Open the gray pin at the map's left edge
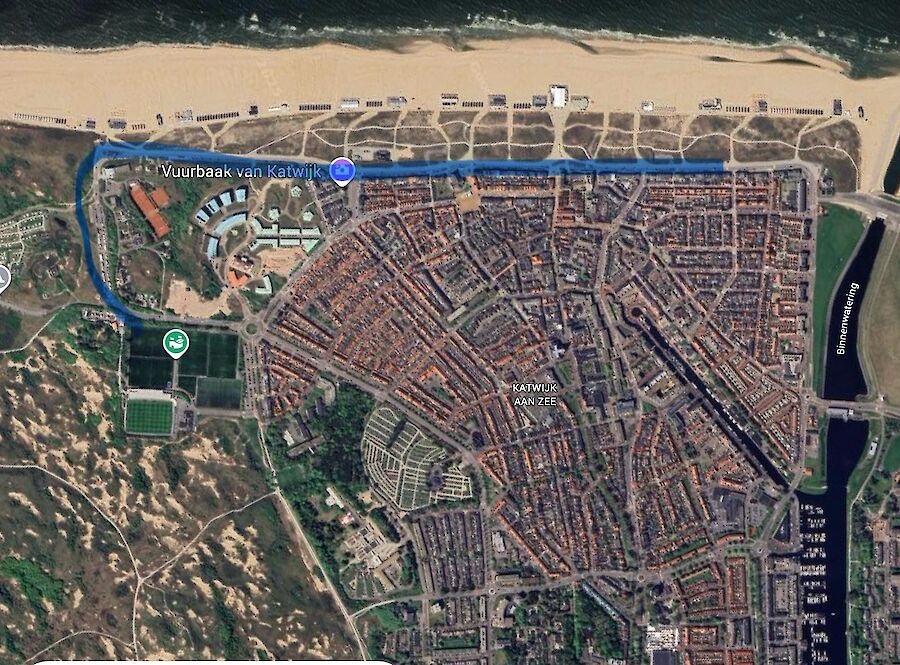This screenshot has width=900, height=665. (x=3, y=277)
